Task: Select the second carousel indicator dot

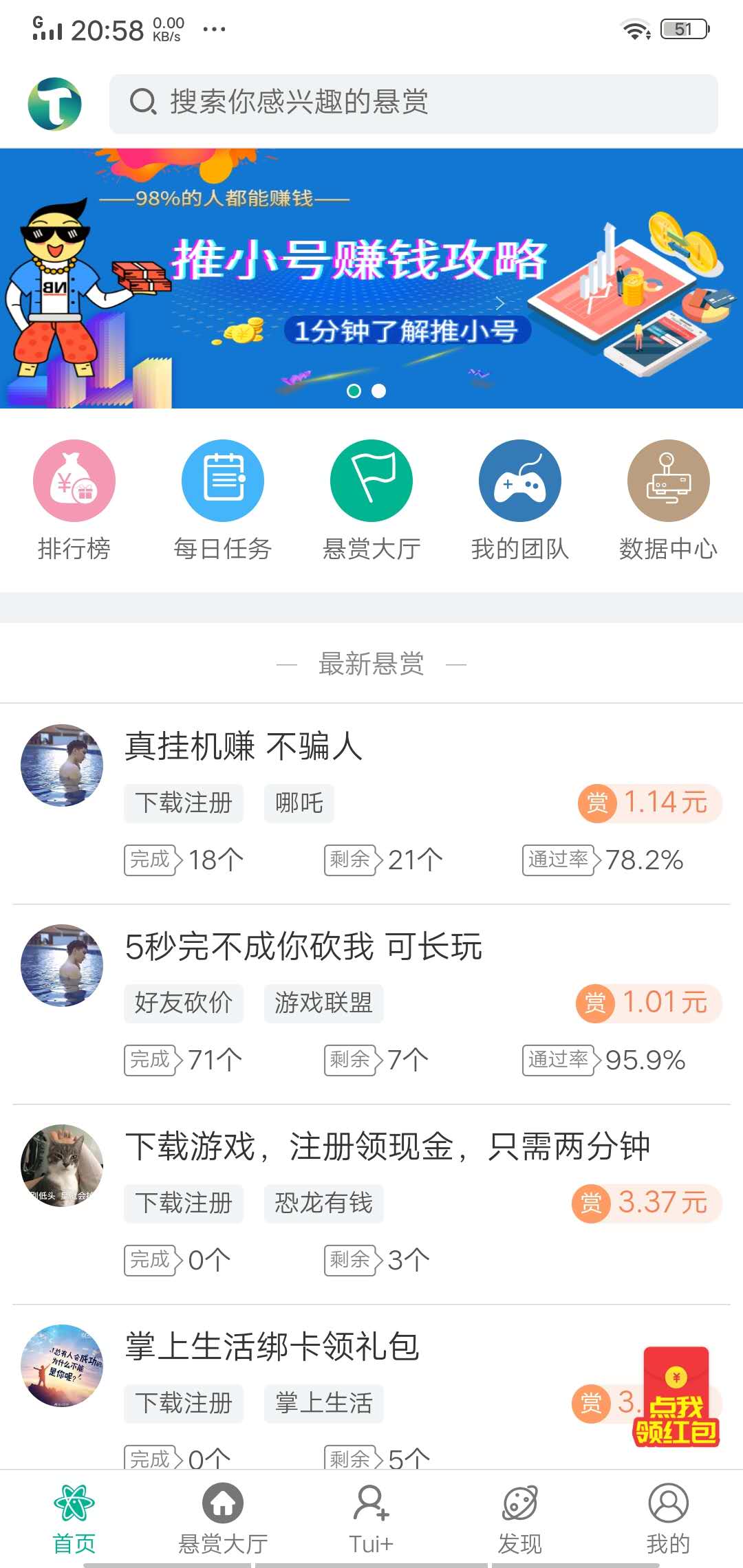Action: click(x=379, y=391)
